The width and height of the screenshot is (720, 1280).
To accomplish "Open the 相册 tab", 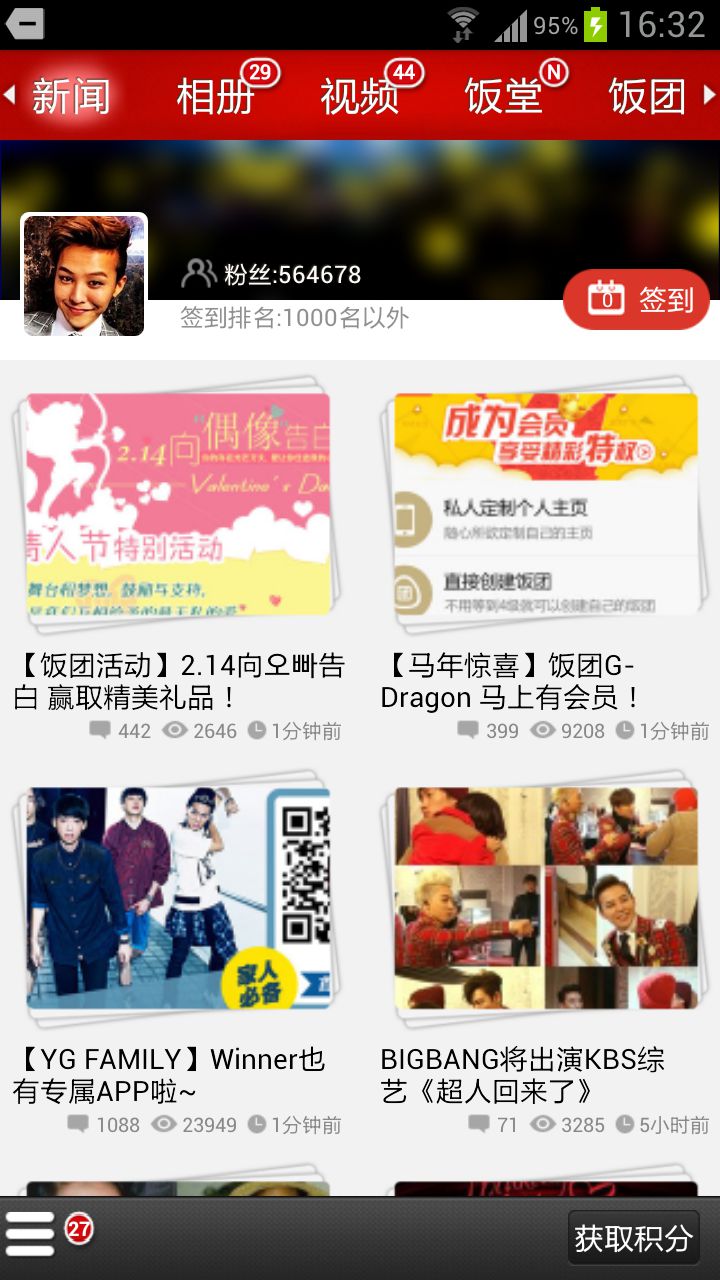I will click(215, 97).
